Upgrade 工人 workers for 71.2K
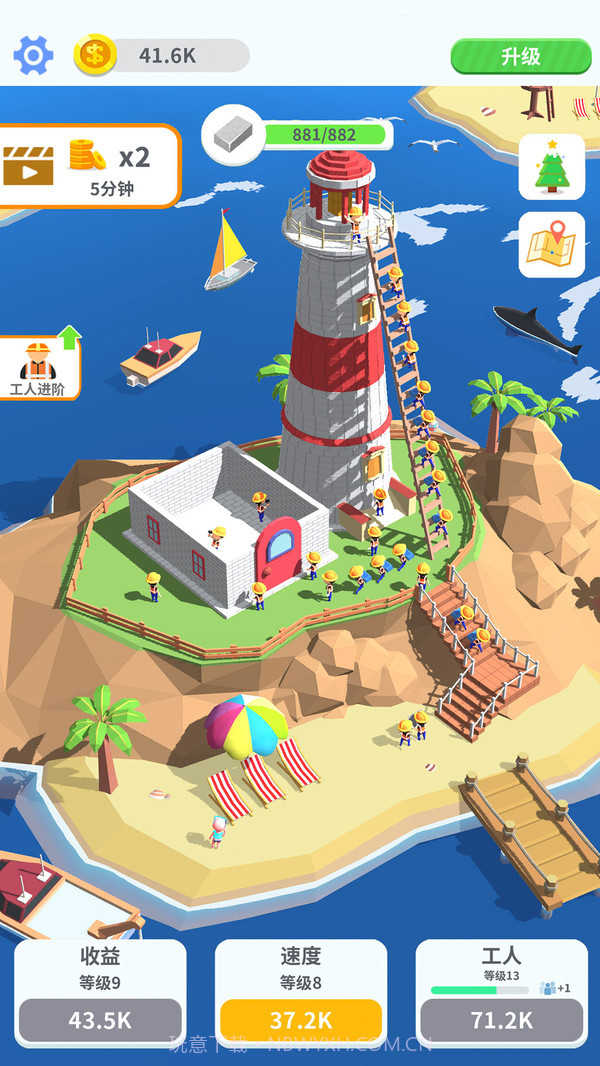The height and width of the screenshot is (1066, 600). 501,1019
